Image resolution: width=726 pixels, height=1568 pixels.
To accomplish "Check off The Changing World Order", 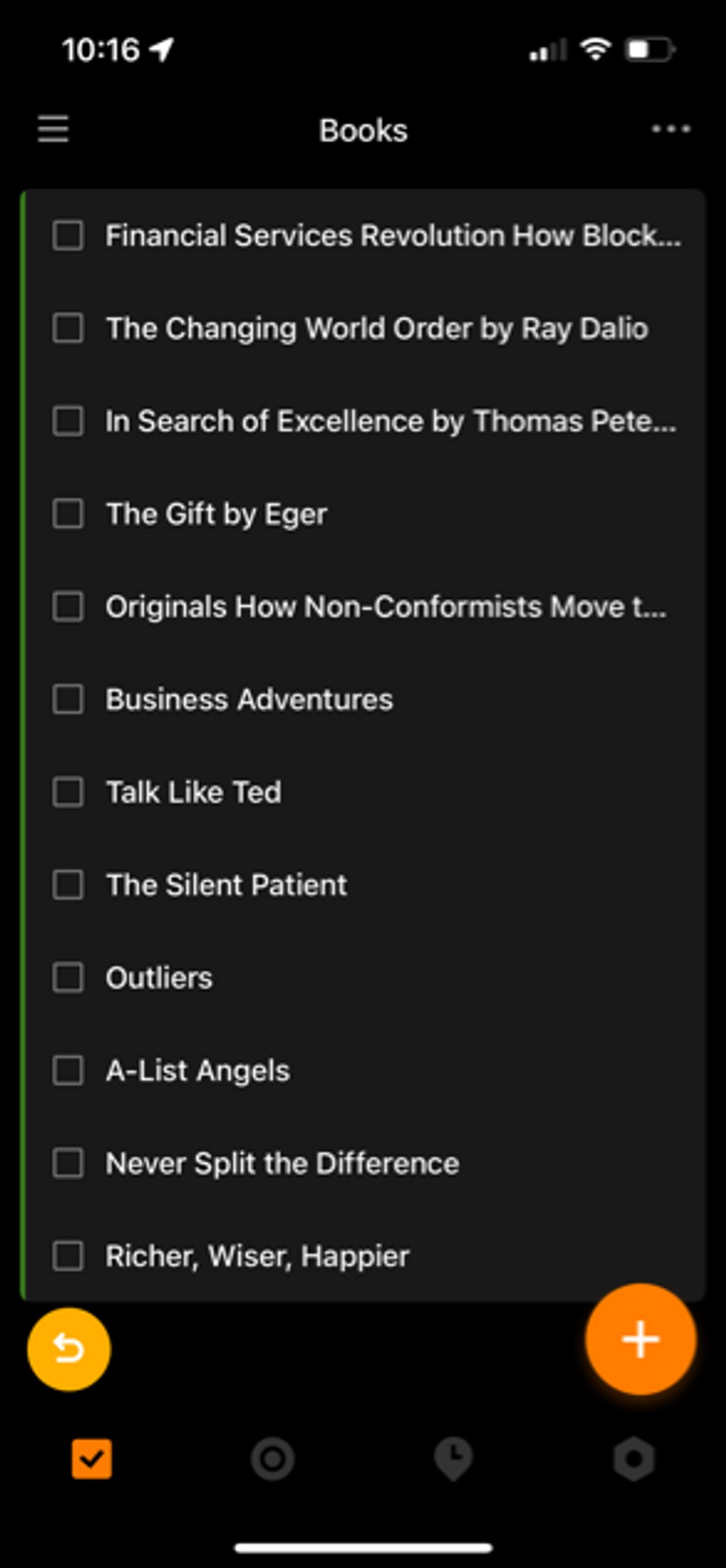I will [68, 328].
